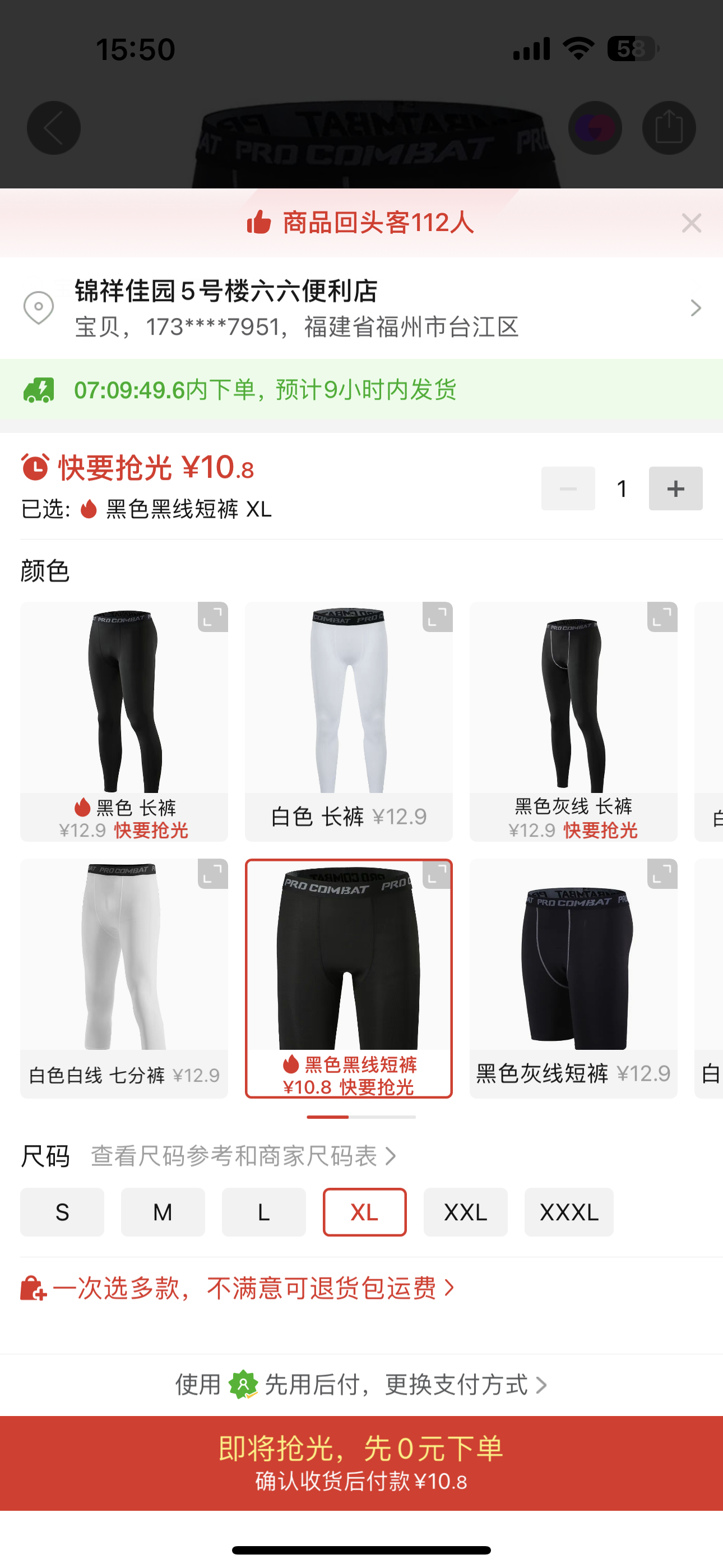Share this product
The image size is (723, 1568).
(x=668, y=128)
